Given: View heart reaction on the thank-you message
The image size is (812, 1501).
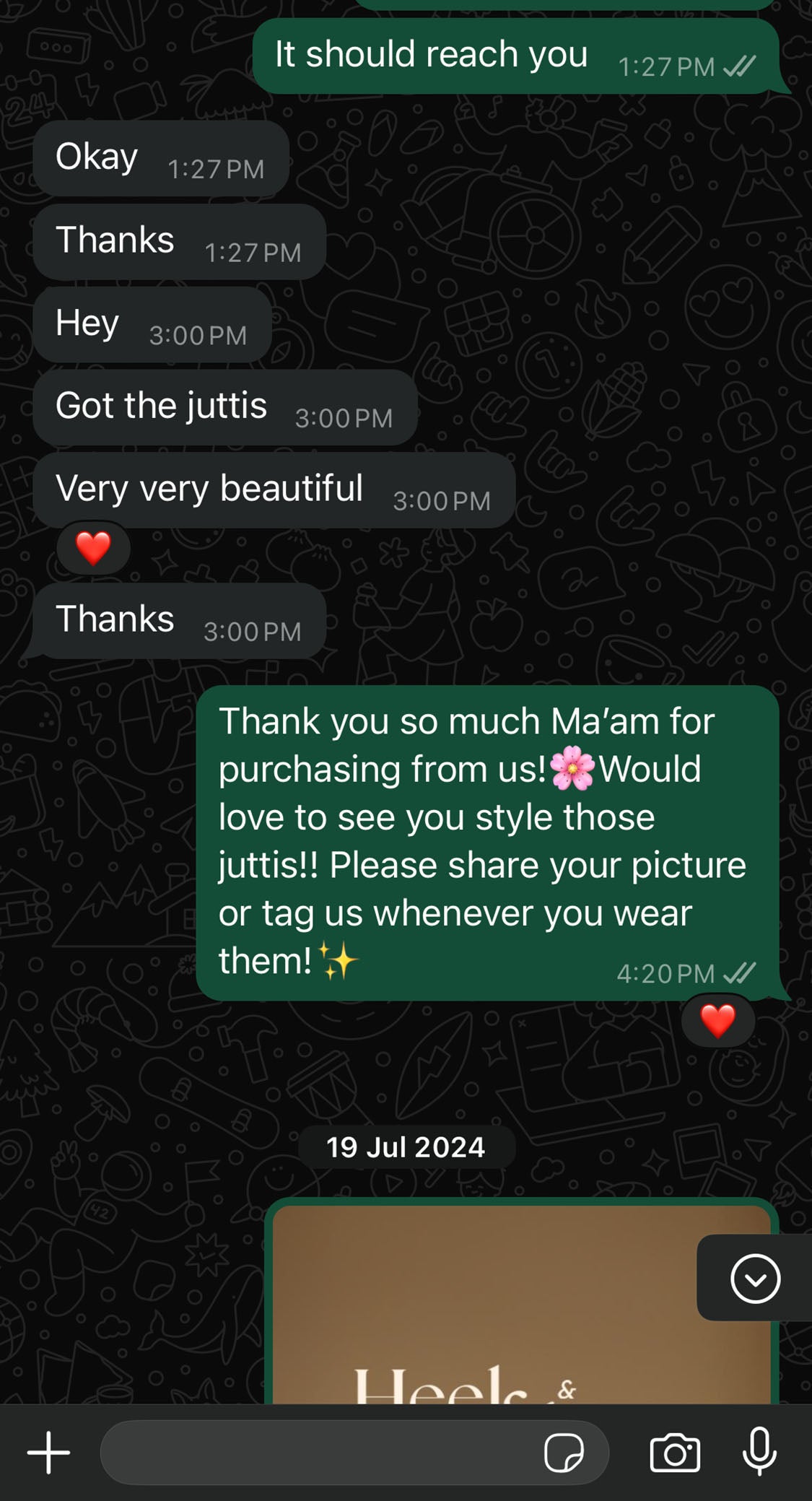Looking at the screenshot, I should [717, 1021].
